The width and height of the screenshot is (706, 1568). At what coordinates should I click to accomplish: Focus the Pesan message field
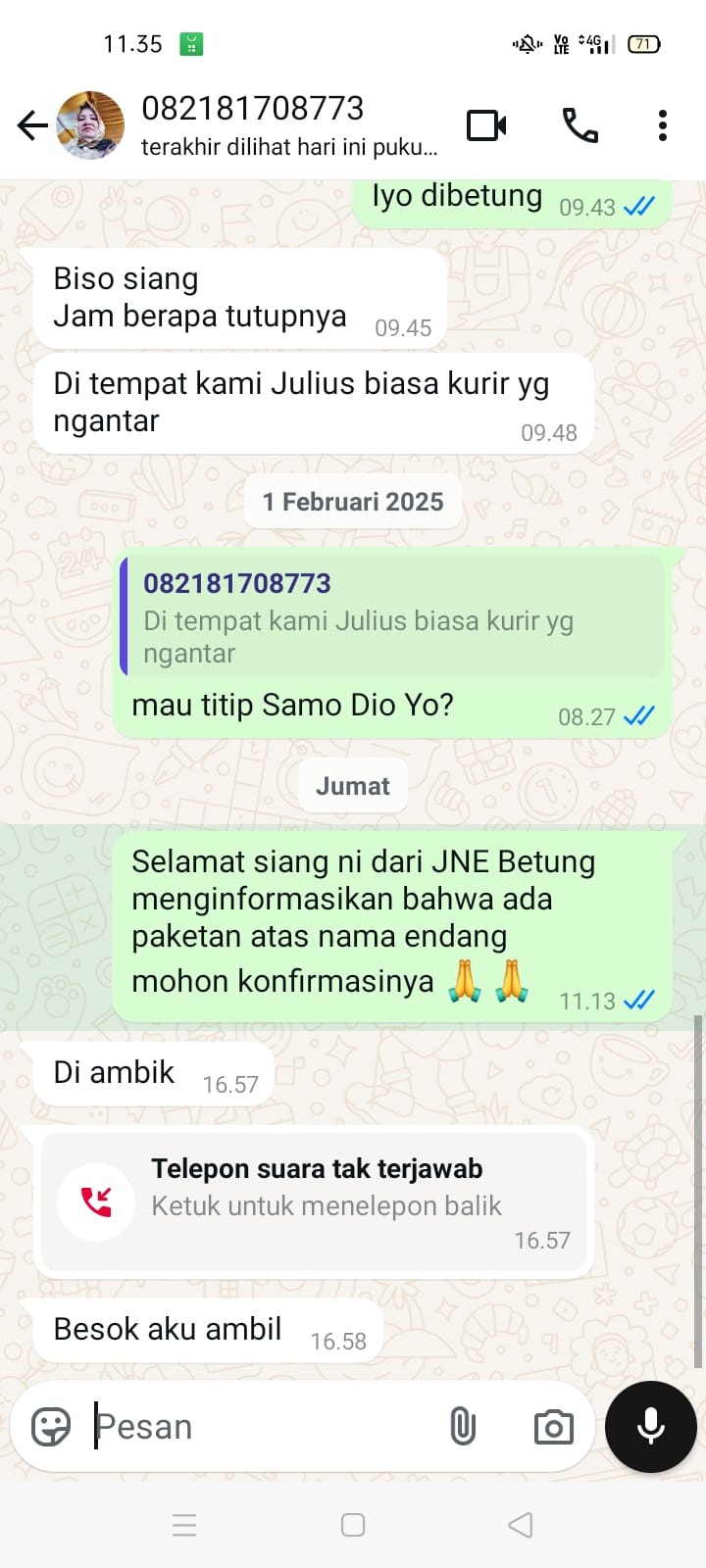(x=260, y=1427)
